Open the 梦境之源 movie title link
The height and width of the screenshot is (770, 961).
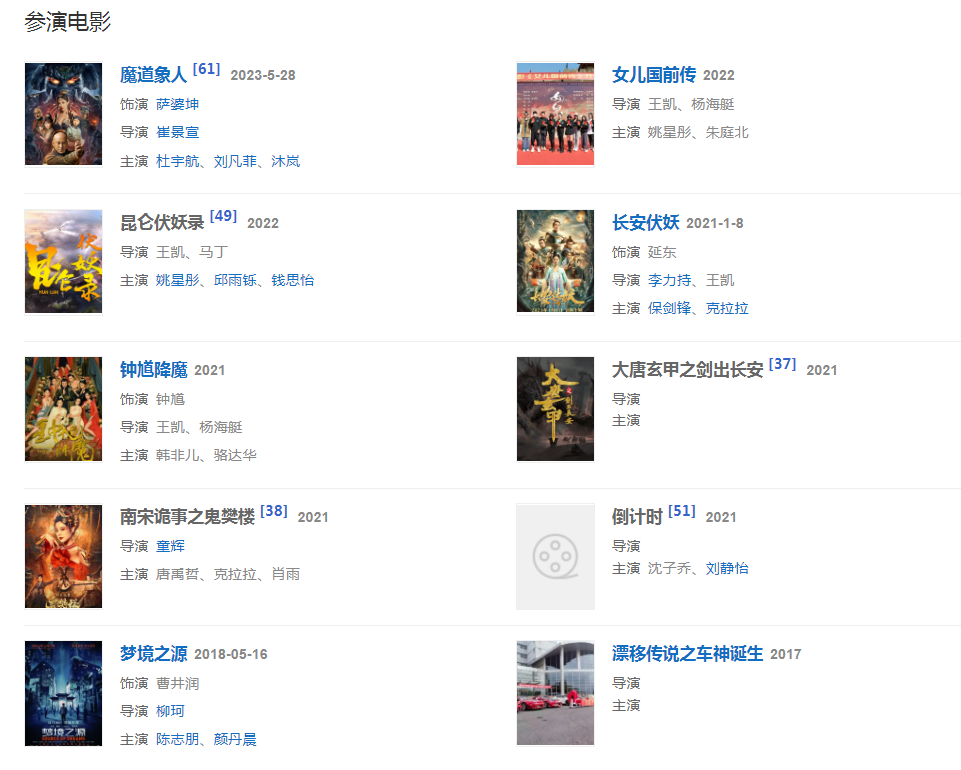(153, 654)
